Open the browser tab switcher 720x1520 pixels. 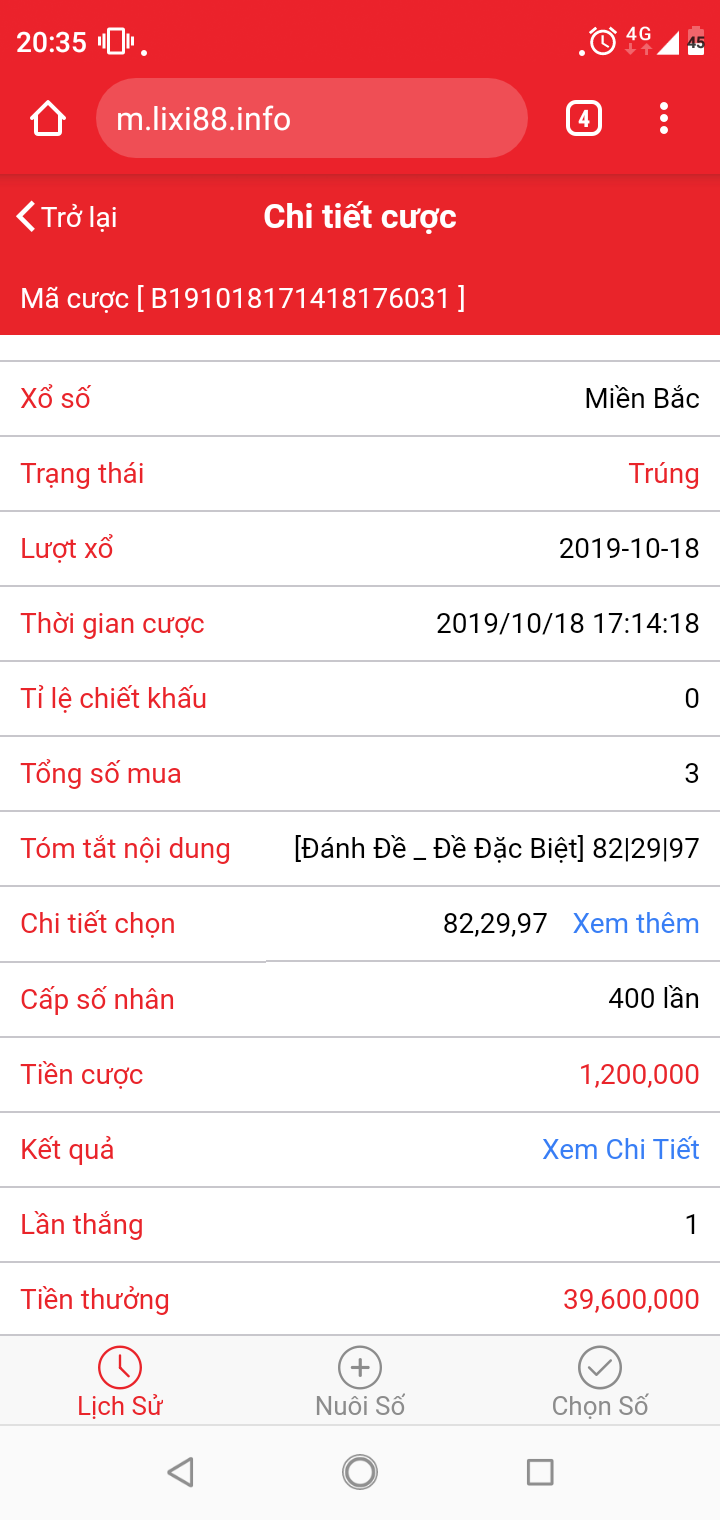point(584,119)
